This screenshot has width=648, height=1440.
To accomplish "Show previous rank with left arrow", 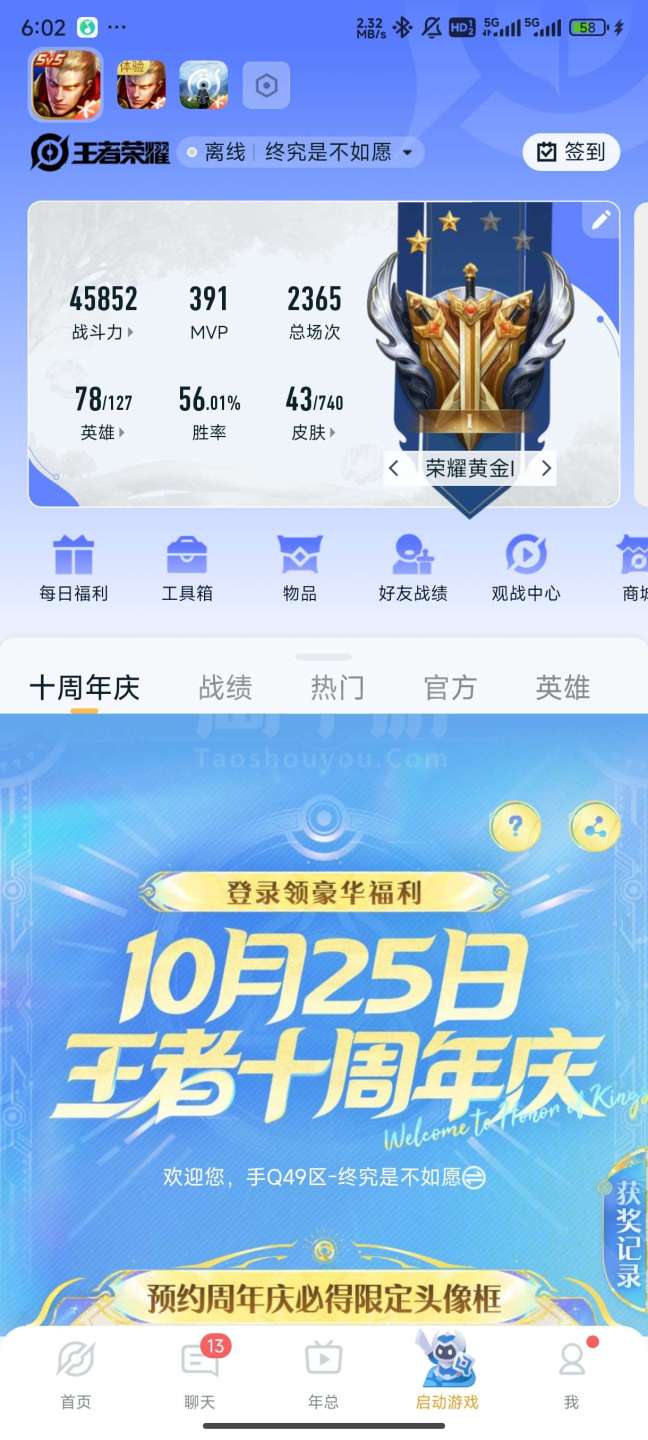I will click(394, 469).
